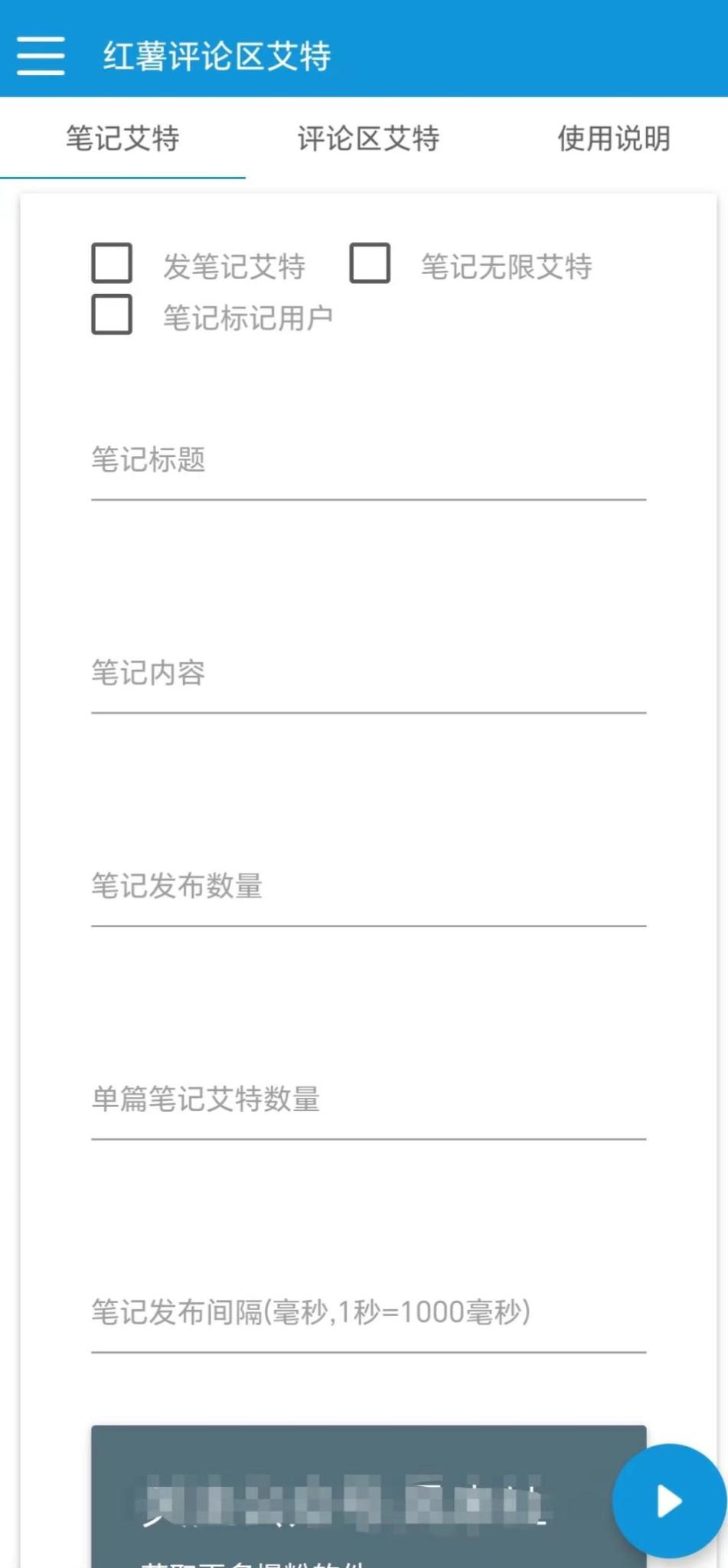Enable the 笔记无限艾特 checkbox
Viewport: 728px width, 1568px height.
[x=370, y=263]
